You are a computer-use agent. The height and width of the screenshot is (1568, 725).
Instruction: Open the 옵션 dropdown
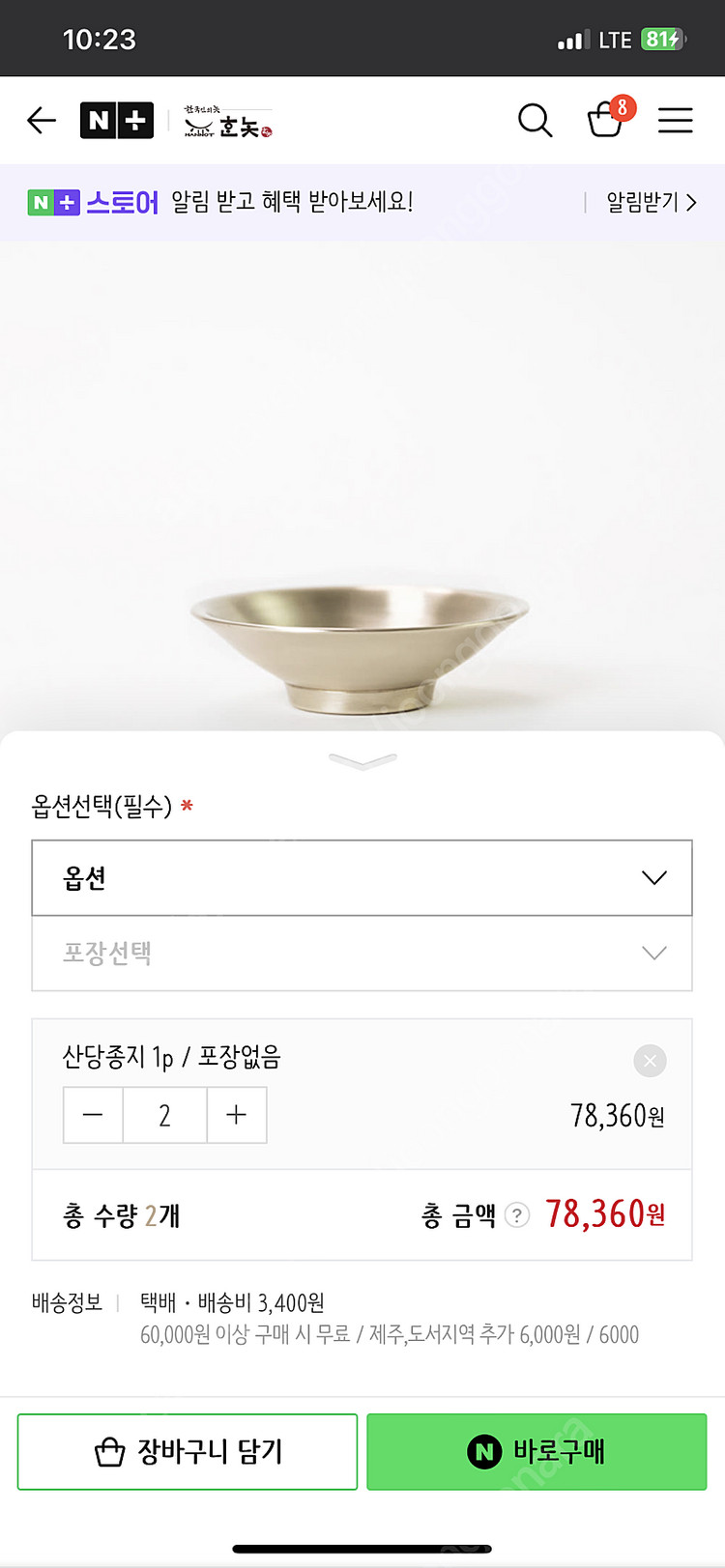[x=362, y=878]
